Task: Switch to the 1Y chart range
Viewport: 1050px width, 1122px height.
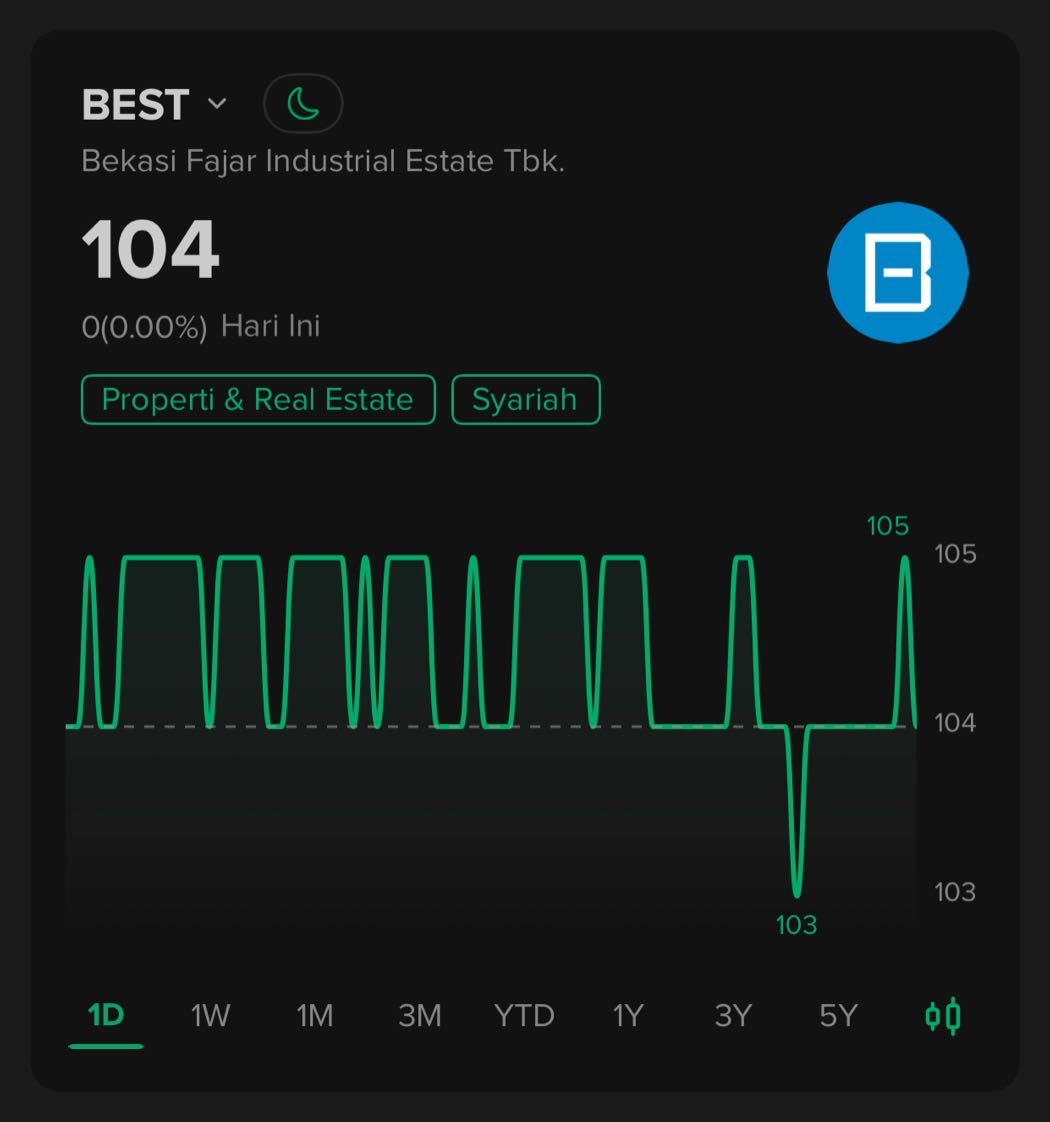Action: click(628, 1016)
